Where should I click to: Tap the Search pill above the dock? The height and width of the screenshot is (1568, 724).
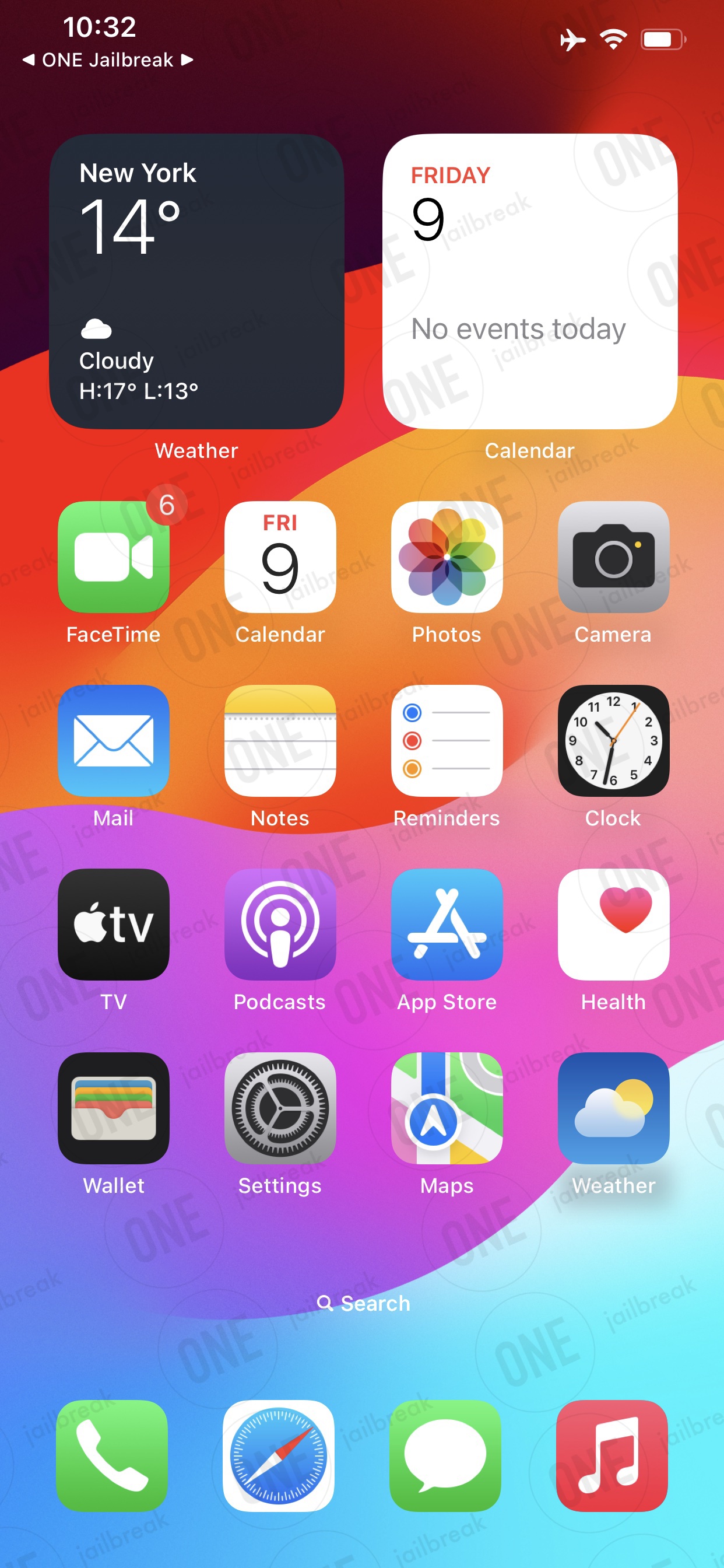(363, 1303)
